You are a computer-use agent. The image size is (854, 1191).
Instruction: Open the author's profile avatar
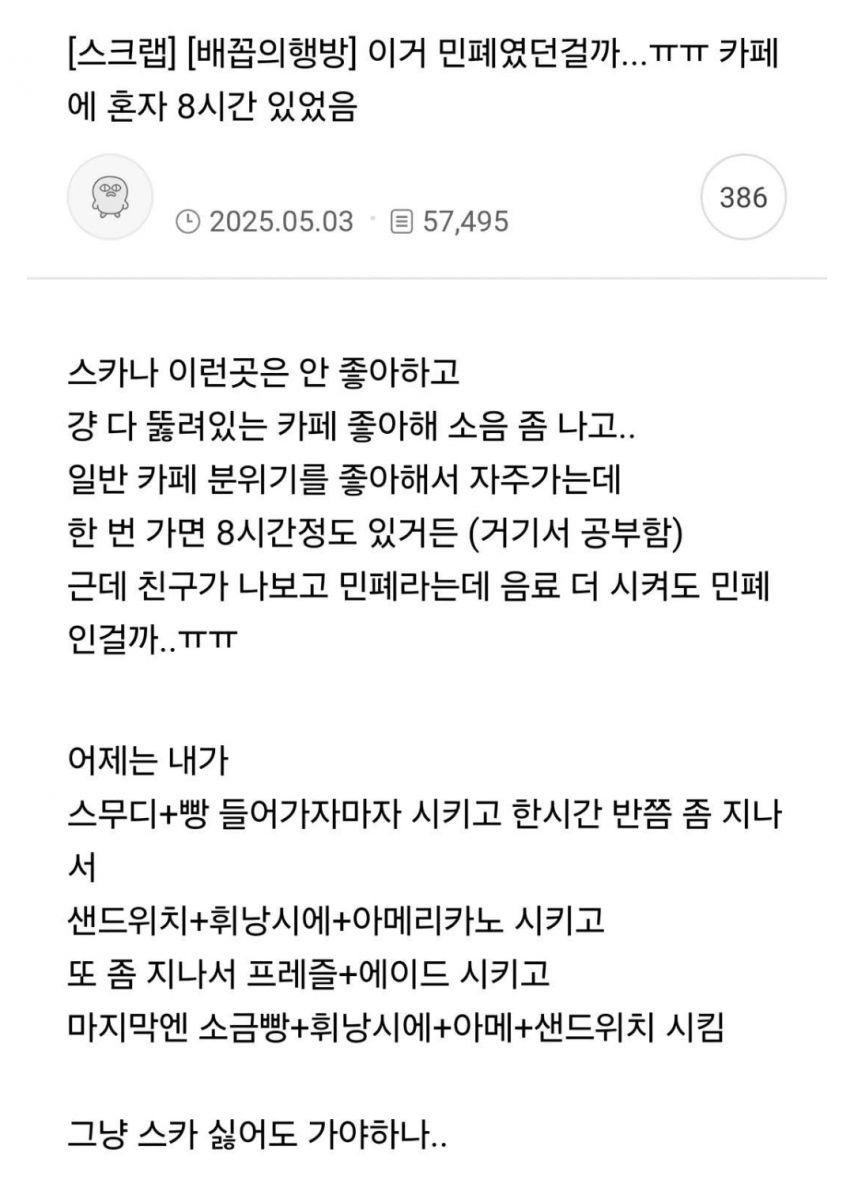[x=109, y=197]
